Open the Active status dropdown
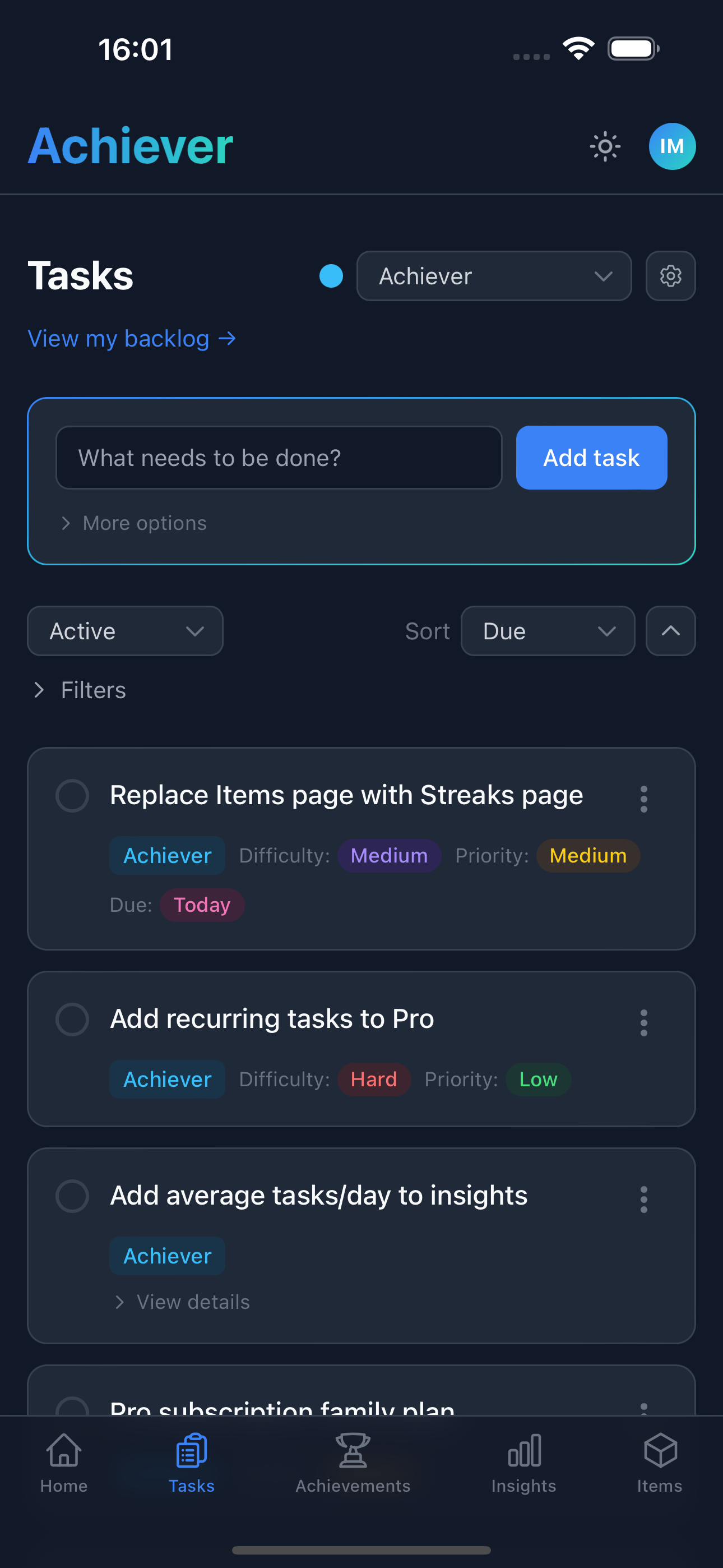 [125, 631]
